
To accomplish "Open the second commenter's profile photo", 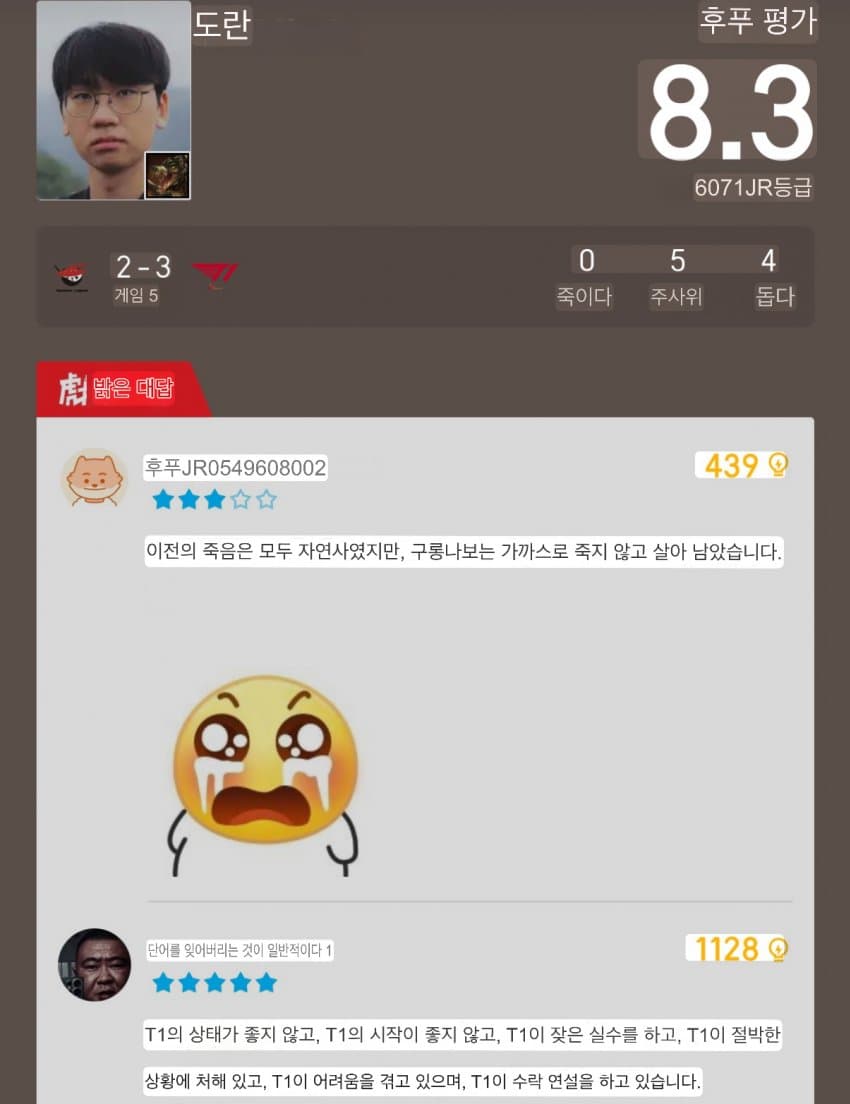I will coord(94,965).
